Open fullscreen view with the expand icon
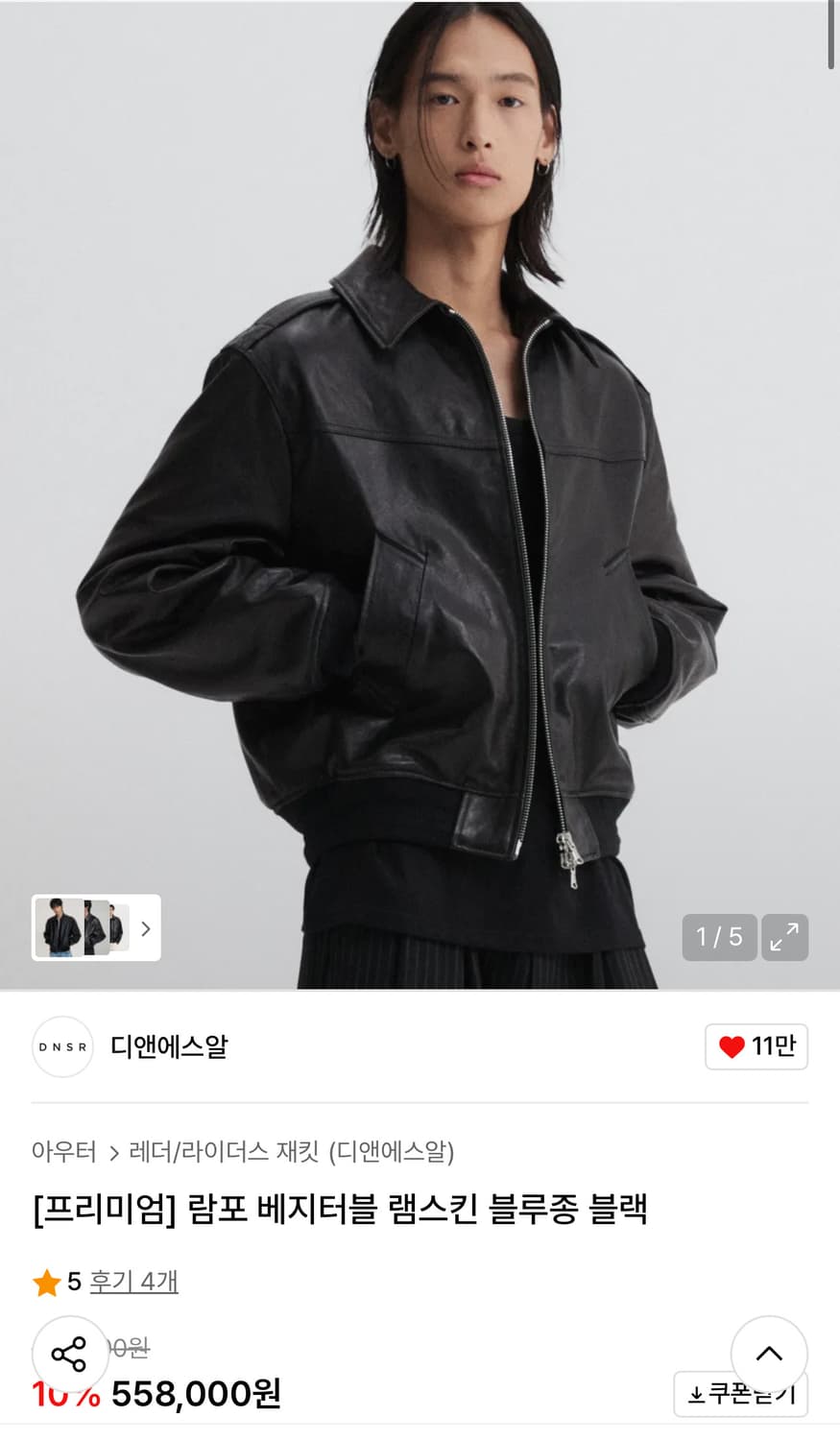 [785, 937]
